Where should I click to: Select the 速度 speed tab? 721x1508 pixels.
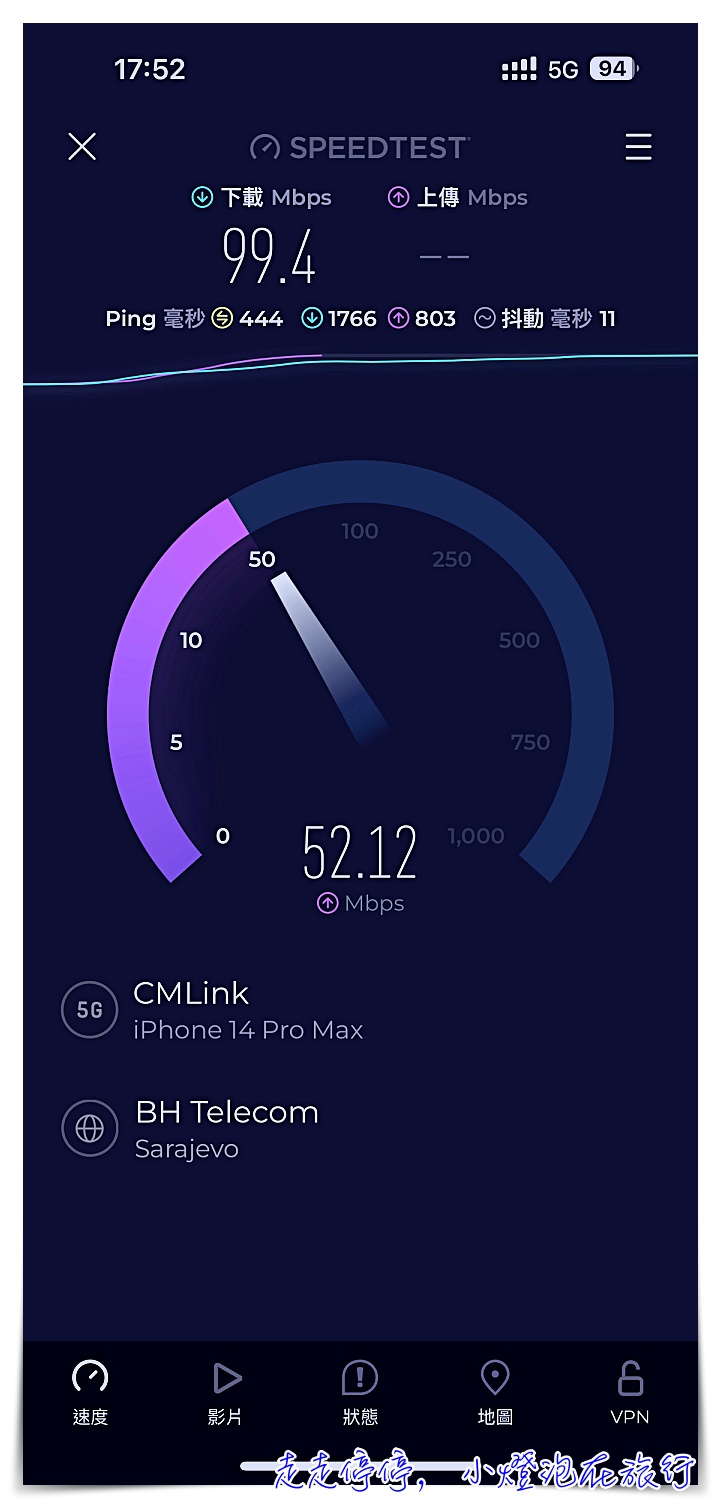[90, 1391]
